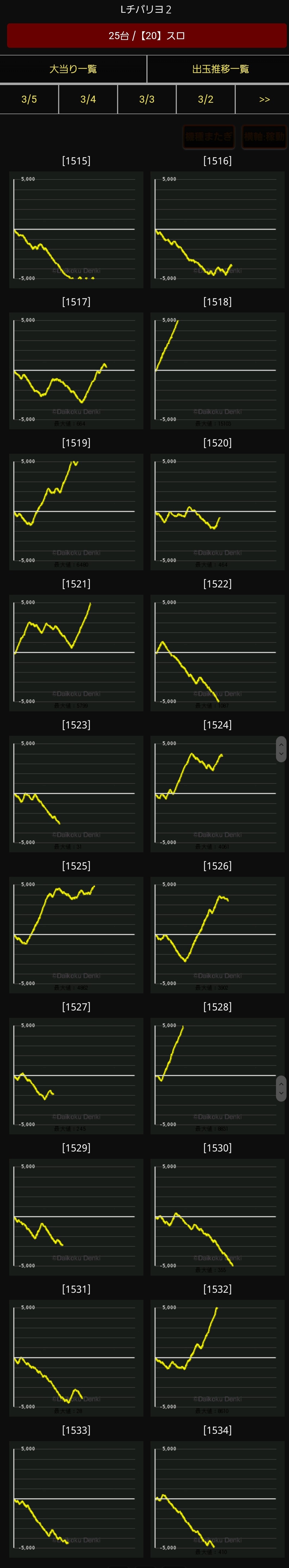The height and width of the screenshot is (1568, 289).
Task: Select the 3/5 date
Action: click(29, 99)
